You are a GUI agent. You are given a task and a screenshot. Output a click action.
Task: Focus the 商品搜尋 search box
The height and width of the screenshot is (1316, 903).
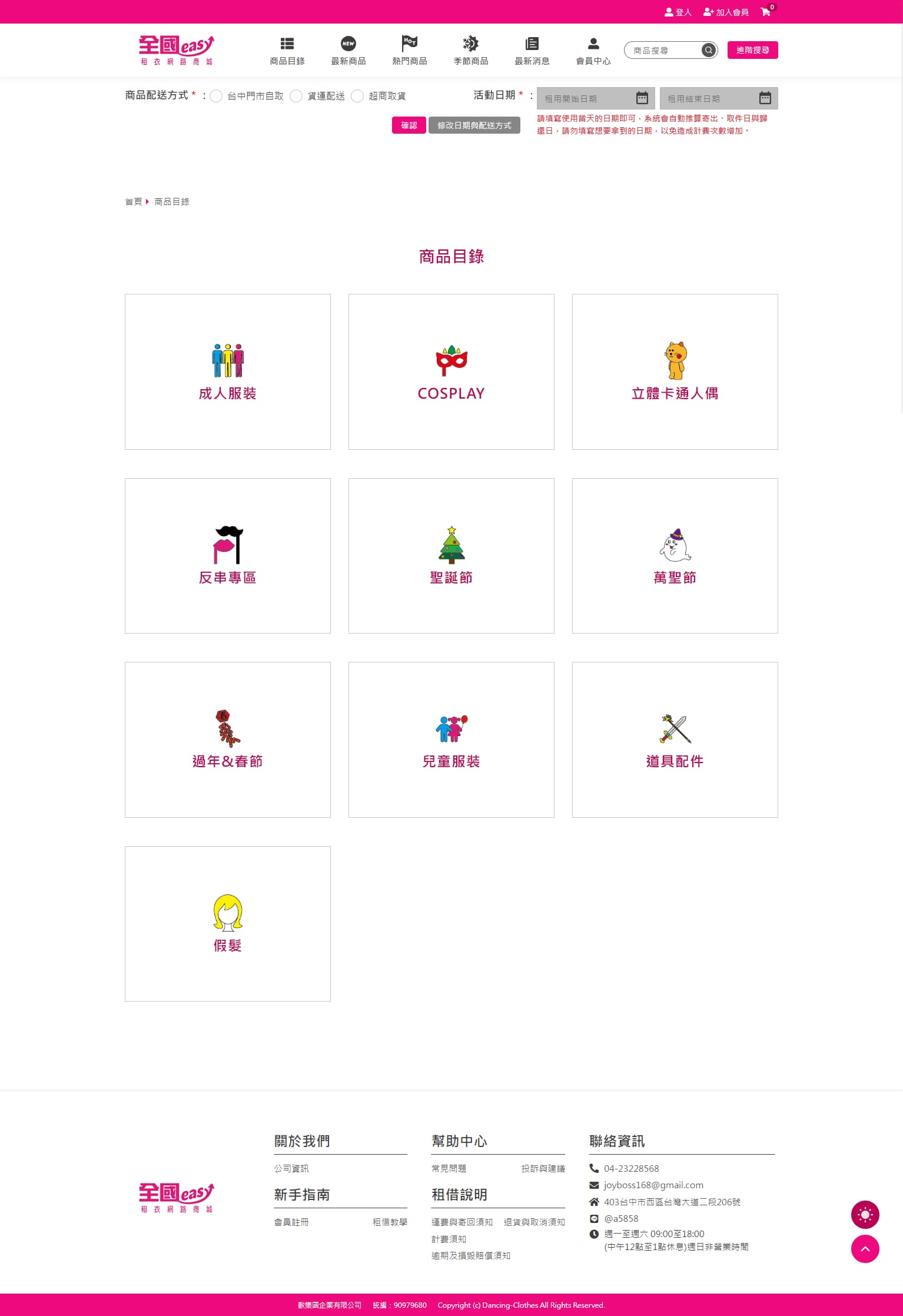coord(664,51)
